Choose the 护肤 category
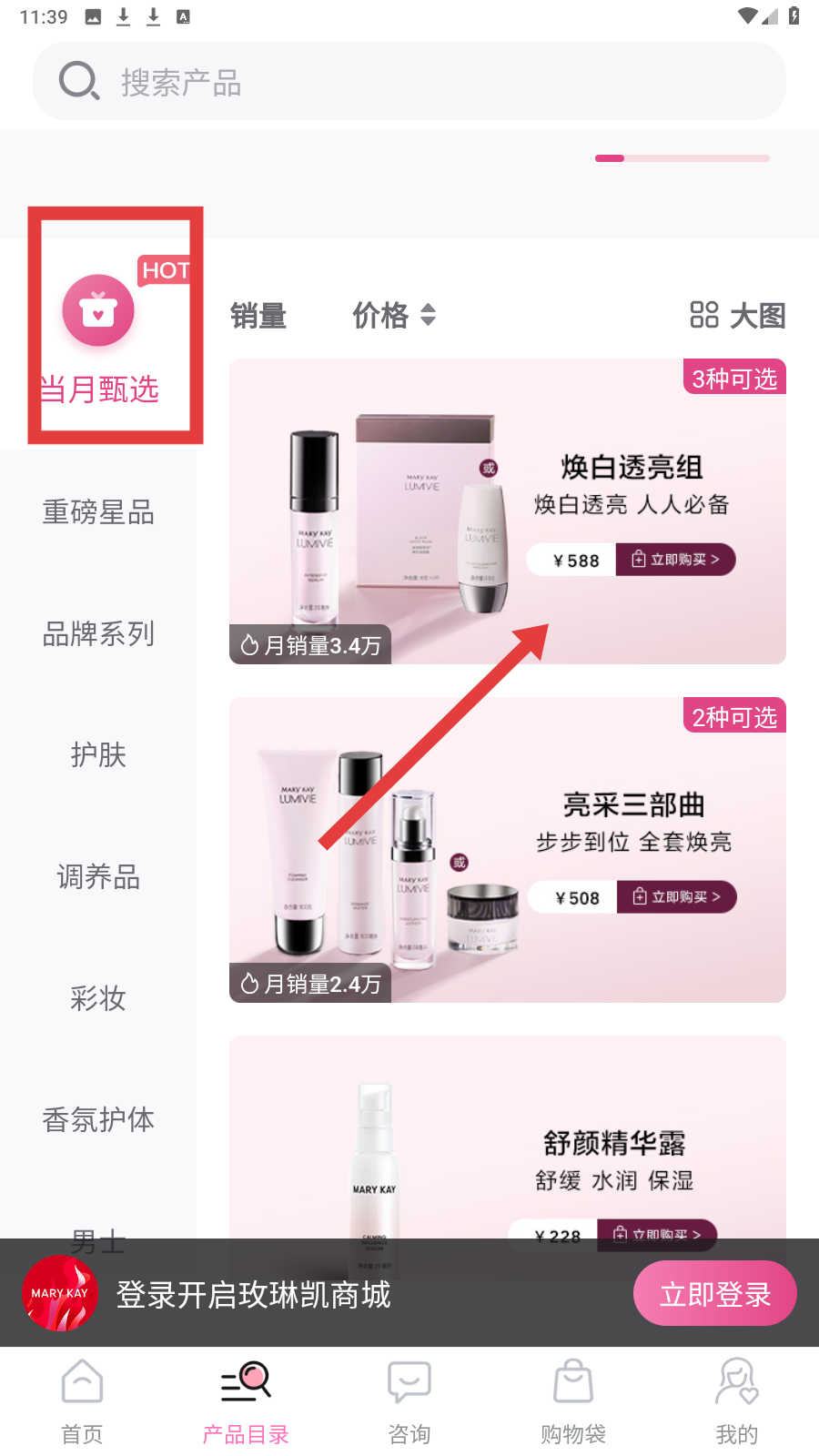 [x=98, y=754]
